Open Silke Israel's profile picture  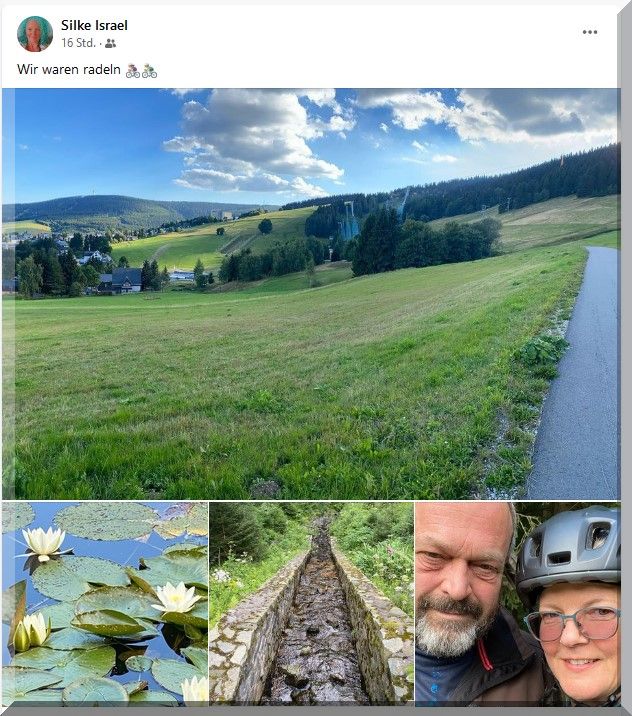[35, 34]
